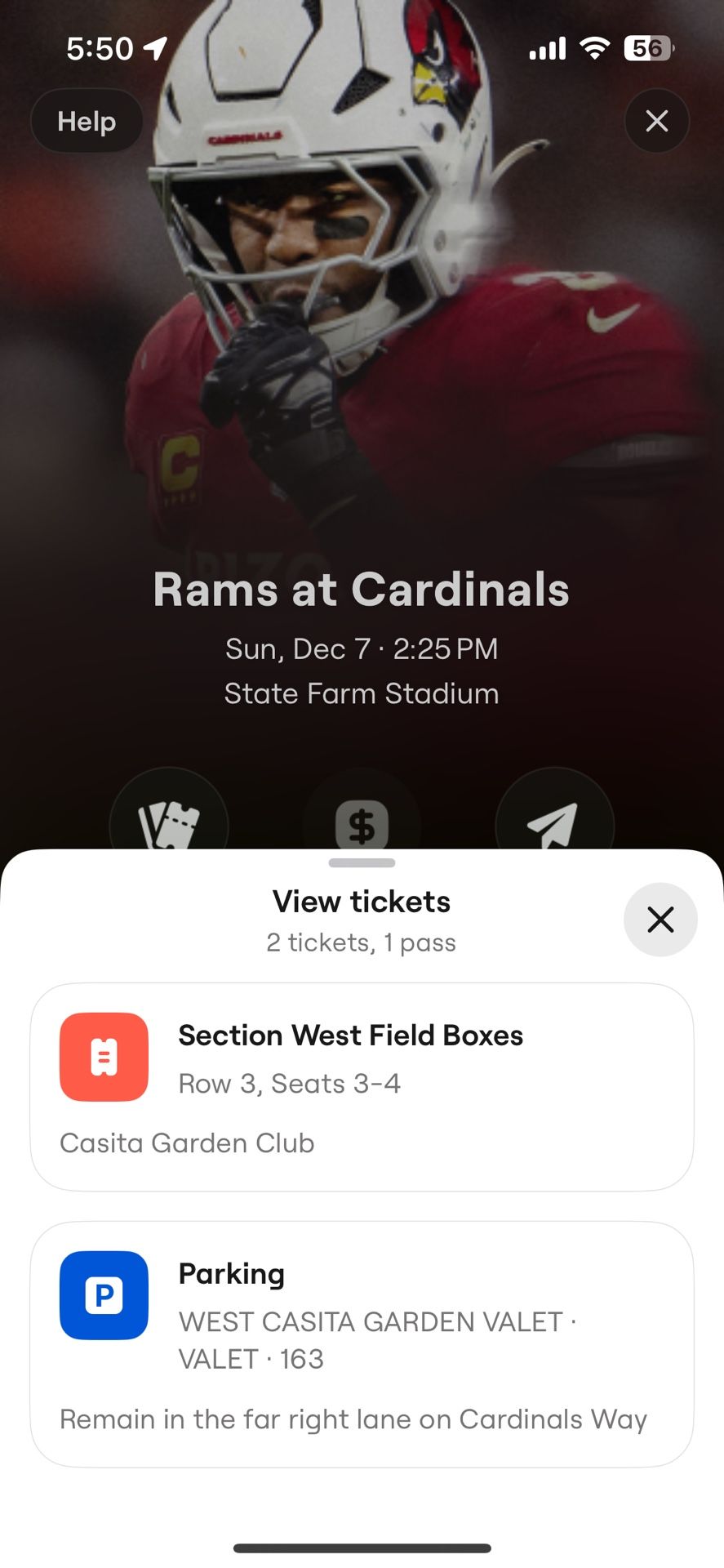
Task: Tap the dollar sign sell icon
Action: (362, 825)
